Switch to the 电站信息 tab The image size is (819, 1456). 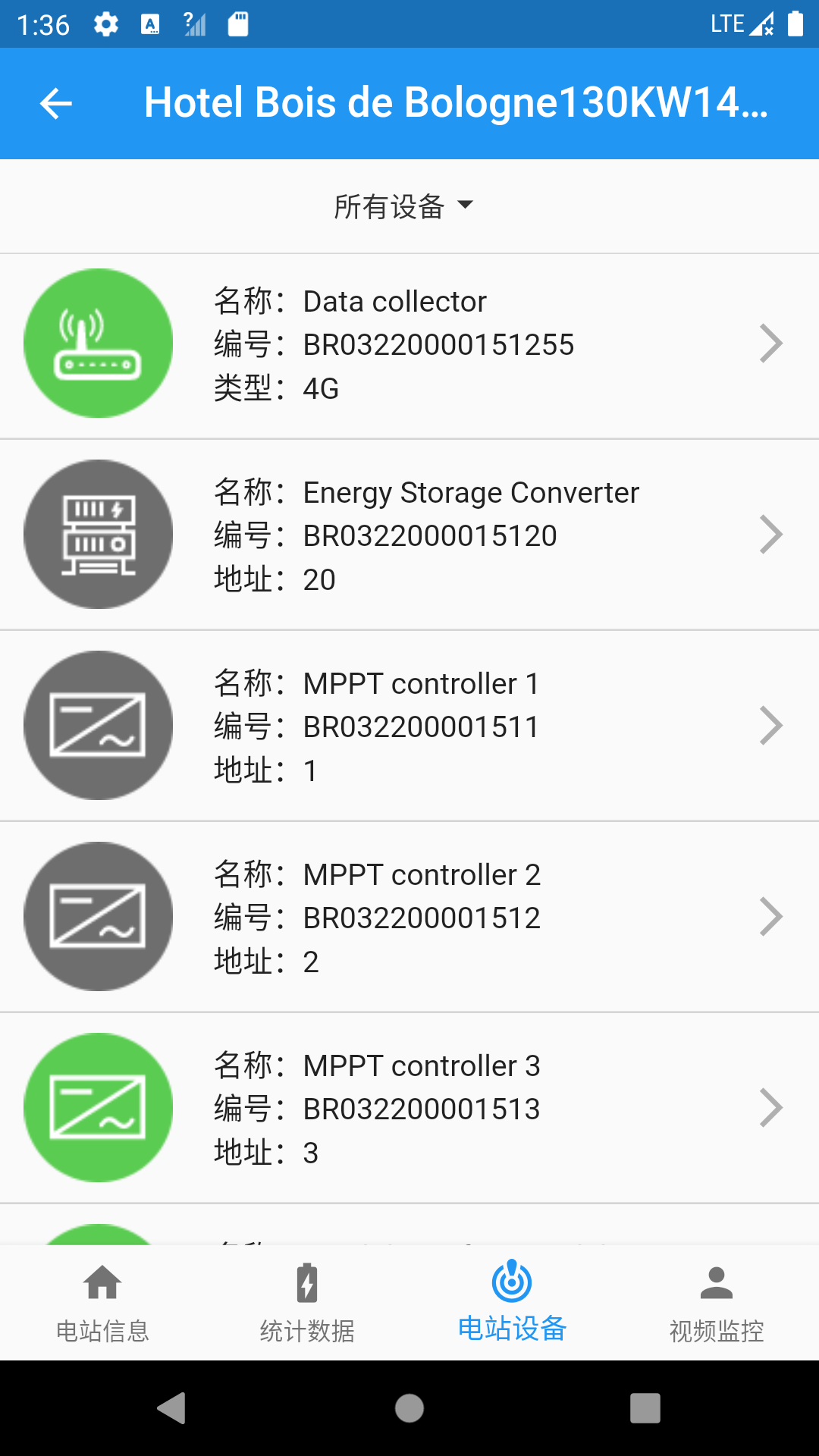[102, 1303]
